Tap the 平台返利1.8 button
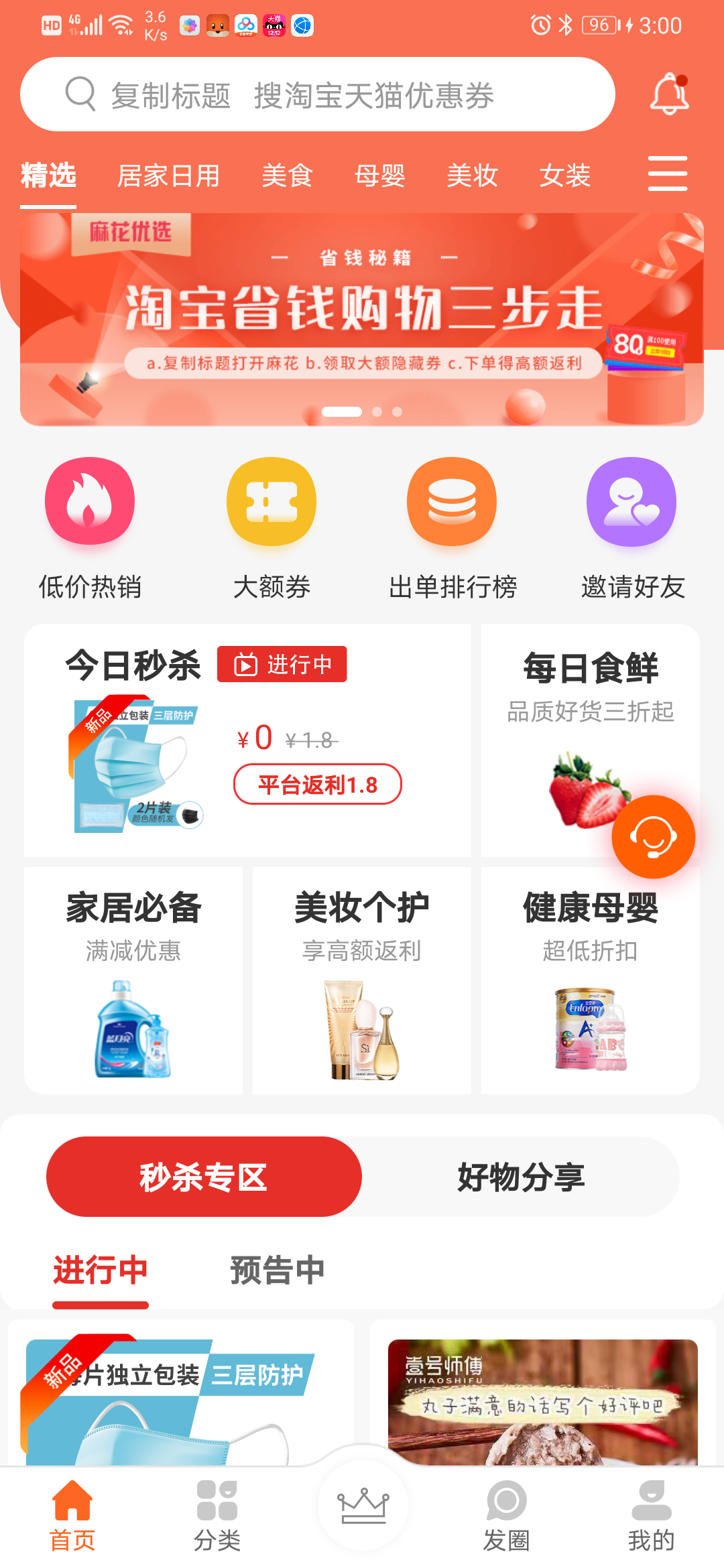The image size is (724, 1568). (318, 784)
